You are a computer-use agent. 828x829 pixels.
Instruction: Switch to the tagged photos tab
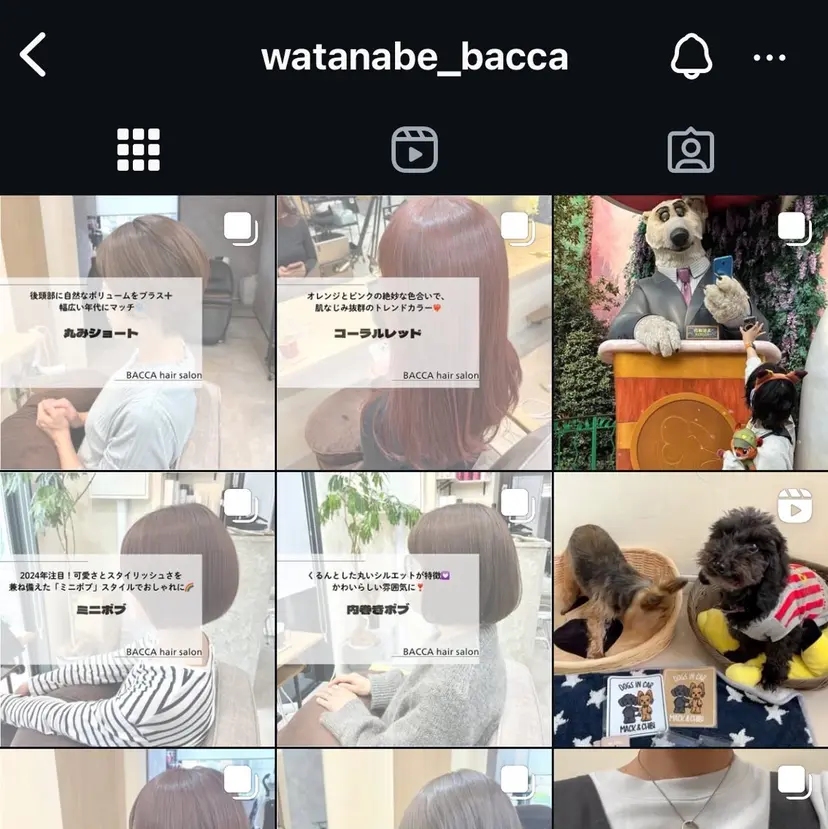(x=690, y=150)
